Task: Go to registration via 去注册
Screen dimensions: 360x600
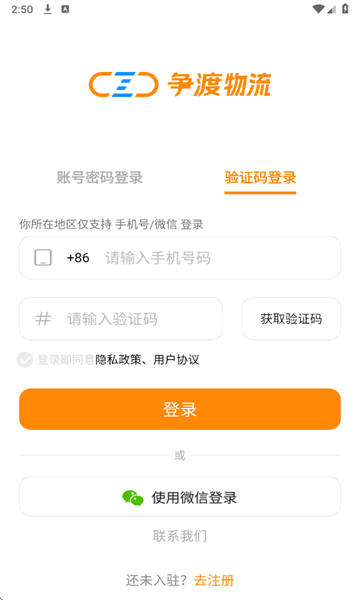Action: point(214,580)
